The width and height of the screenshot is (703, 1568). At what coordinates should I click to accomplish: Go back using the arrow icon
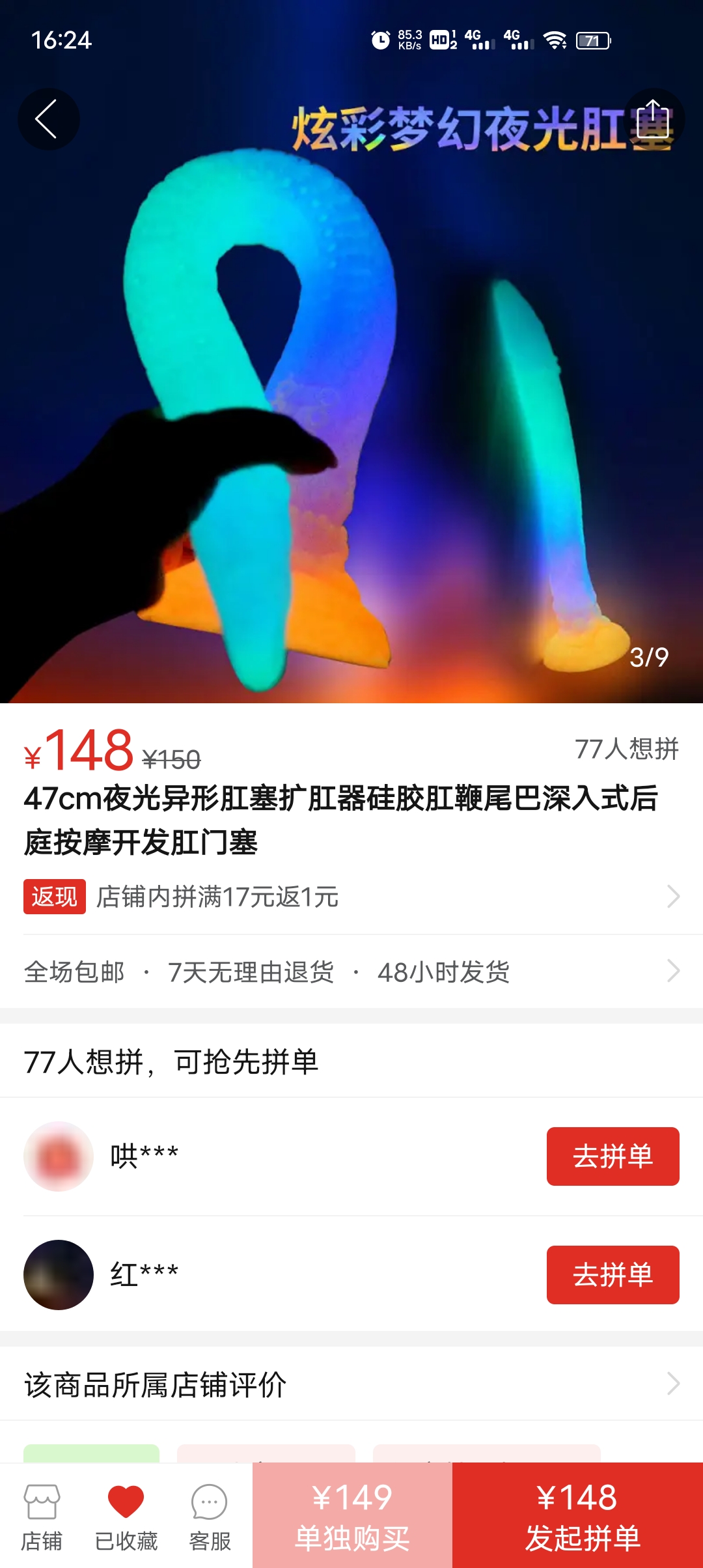coord(48,119)
